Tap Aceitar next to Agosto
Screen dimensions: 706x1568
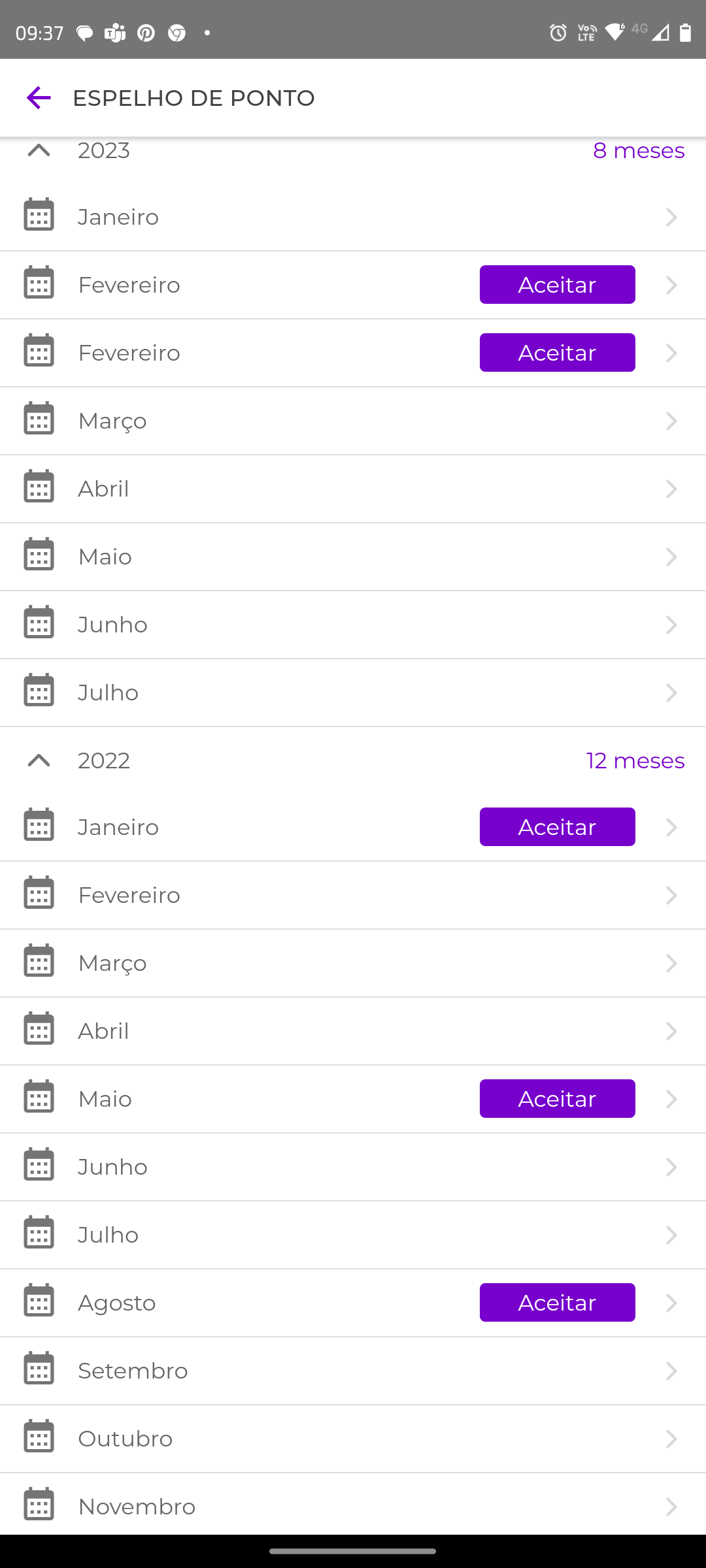tap(557, 1303)
